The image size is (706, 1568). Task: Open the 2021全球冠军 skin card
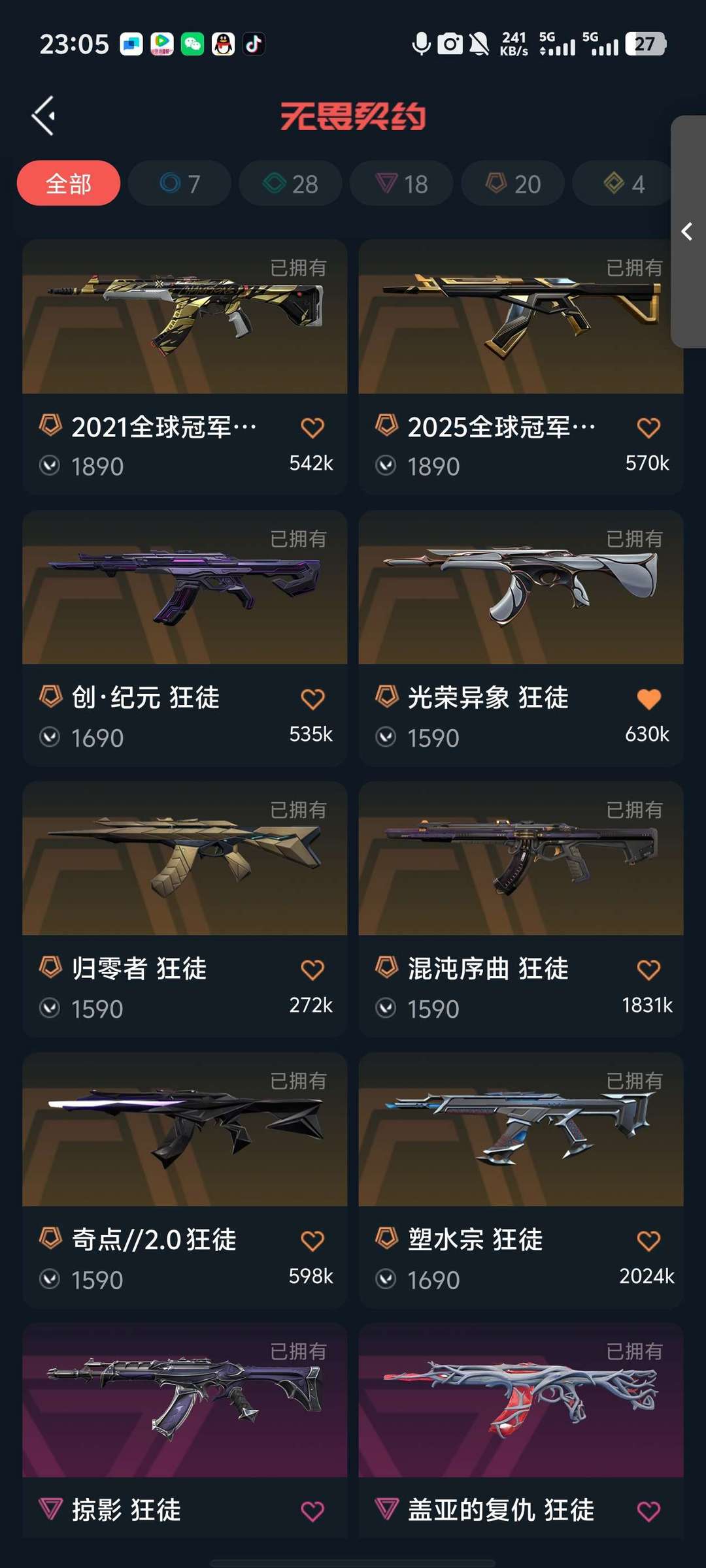tap(184, 318)
